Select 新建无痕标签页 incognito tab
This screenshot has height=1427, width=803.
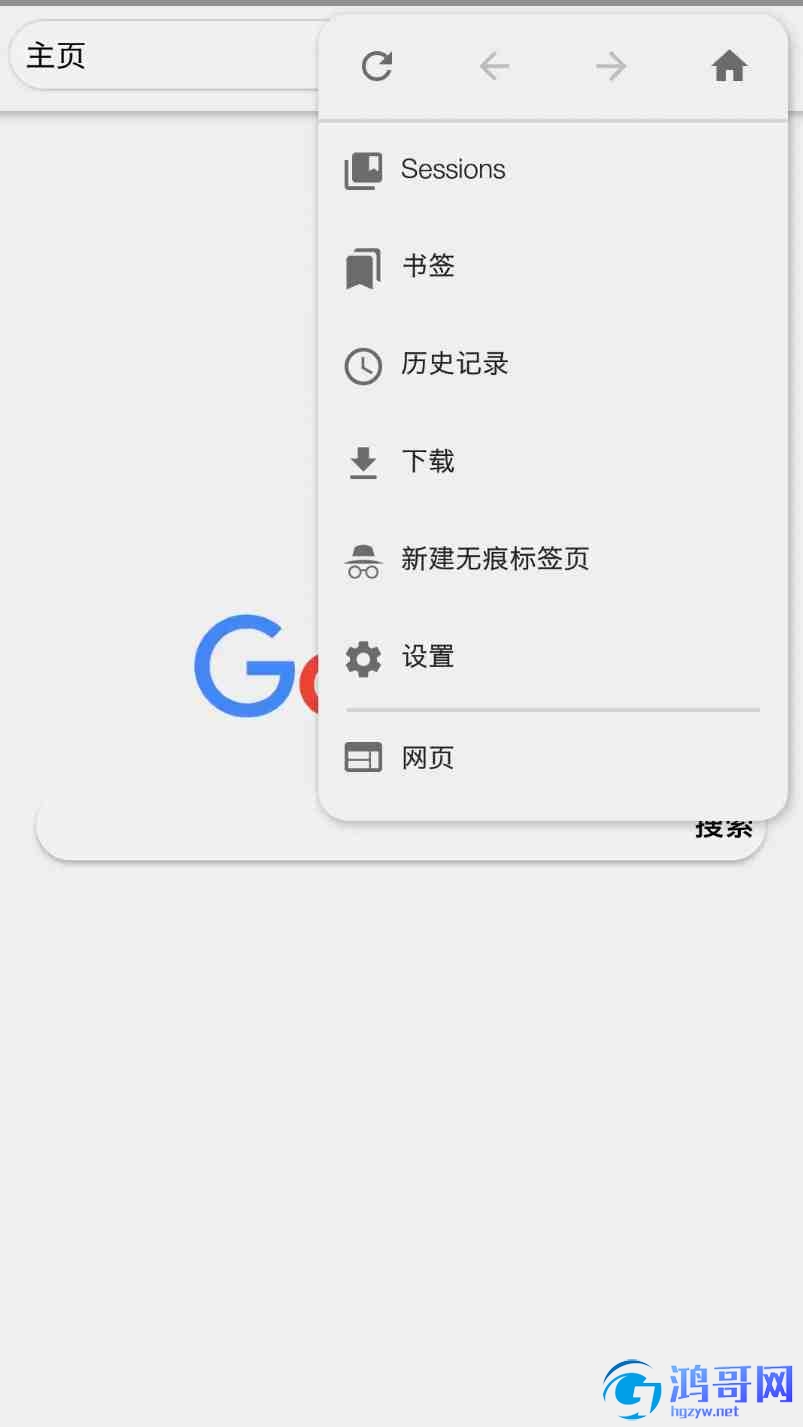(x=494, y=559)
